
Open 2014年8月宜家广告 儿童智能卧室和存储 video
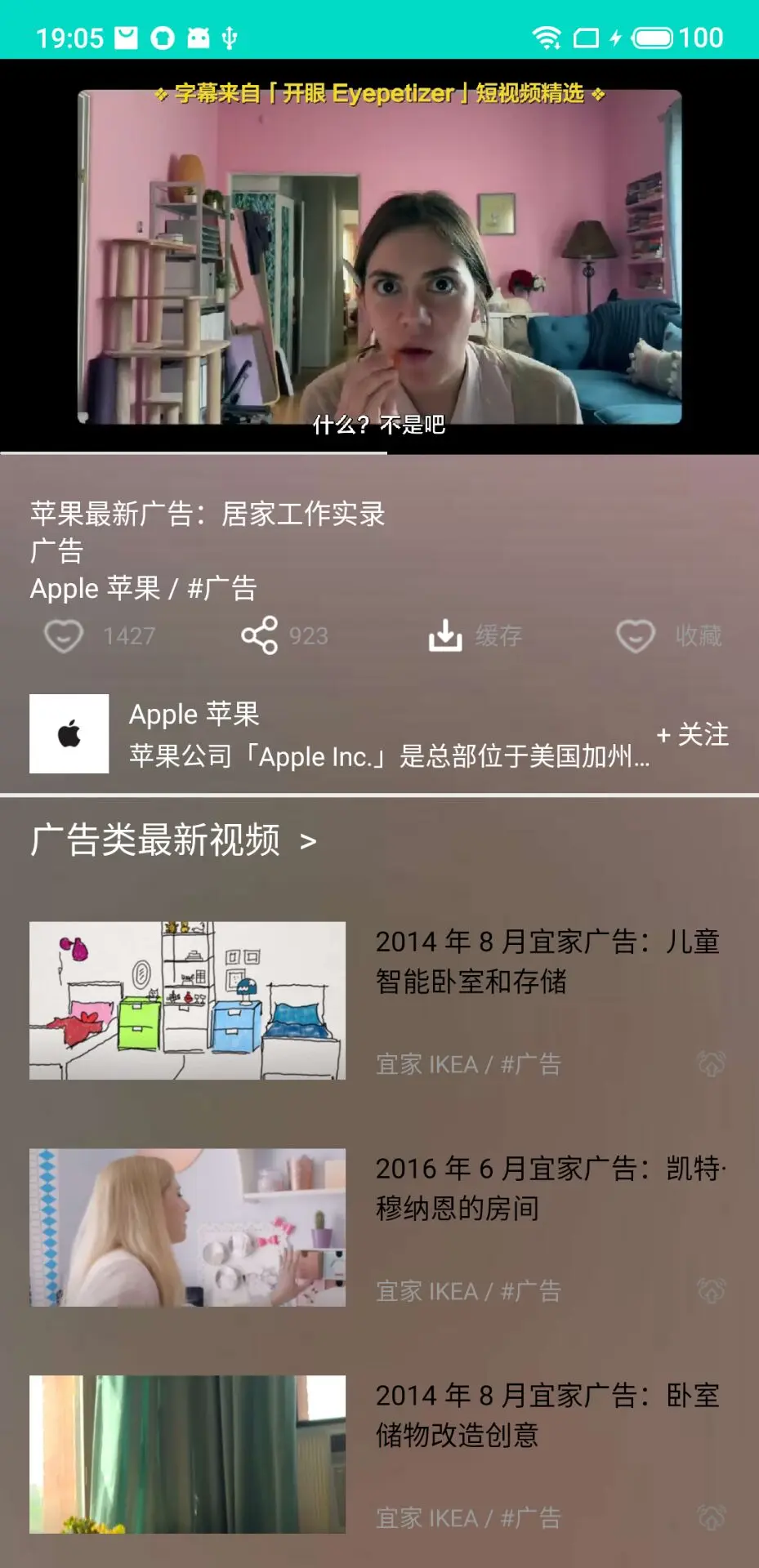point(379,1000)
